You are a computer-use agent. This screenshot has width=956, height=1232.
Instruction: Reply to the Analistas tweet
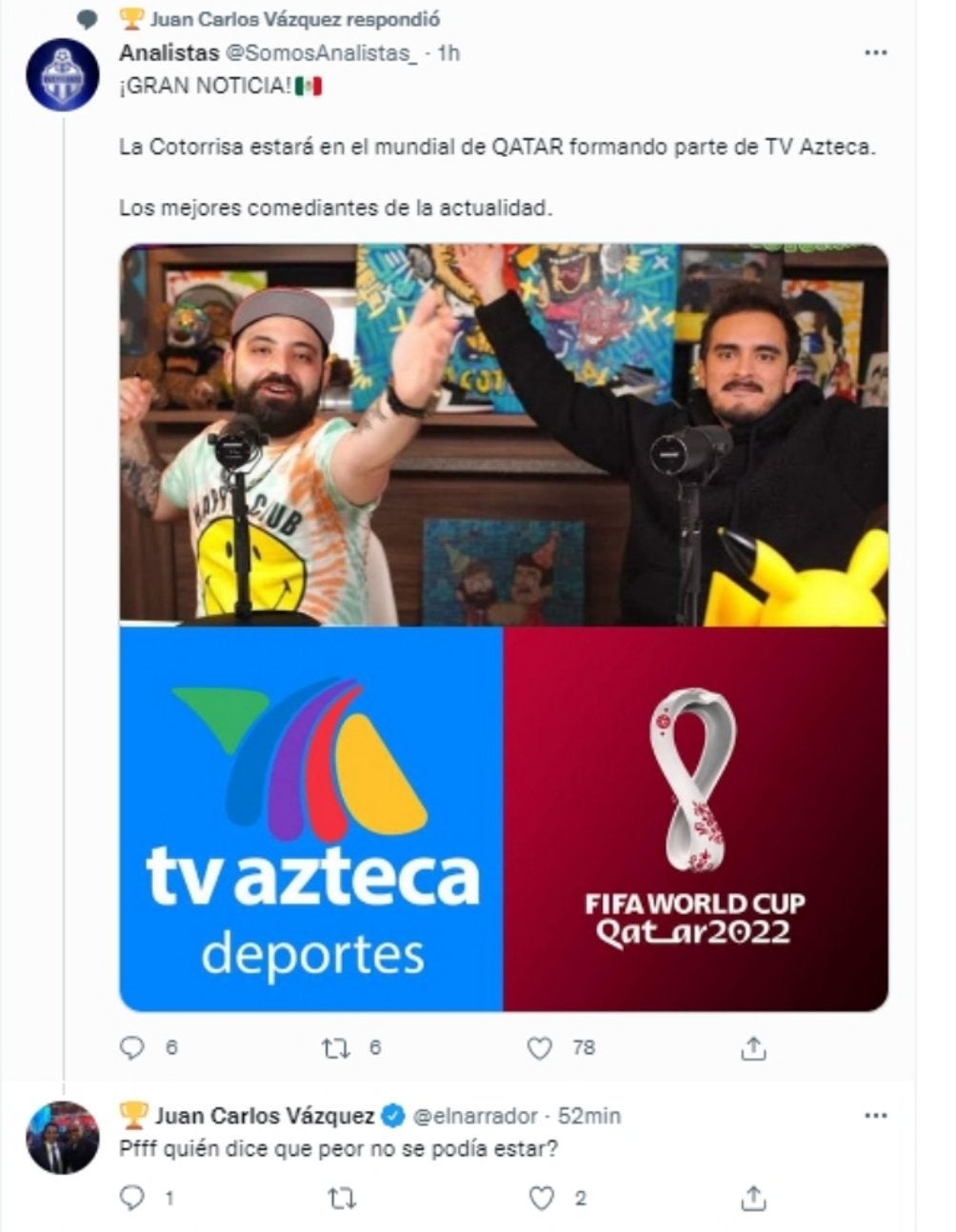[x=133, y=1048]
